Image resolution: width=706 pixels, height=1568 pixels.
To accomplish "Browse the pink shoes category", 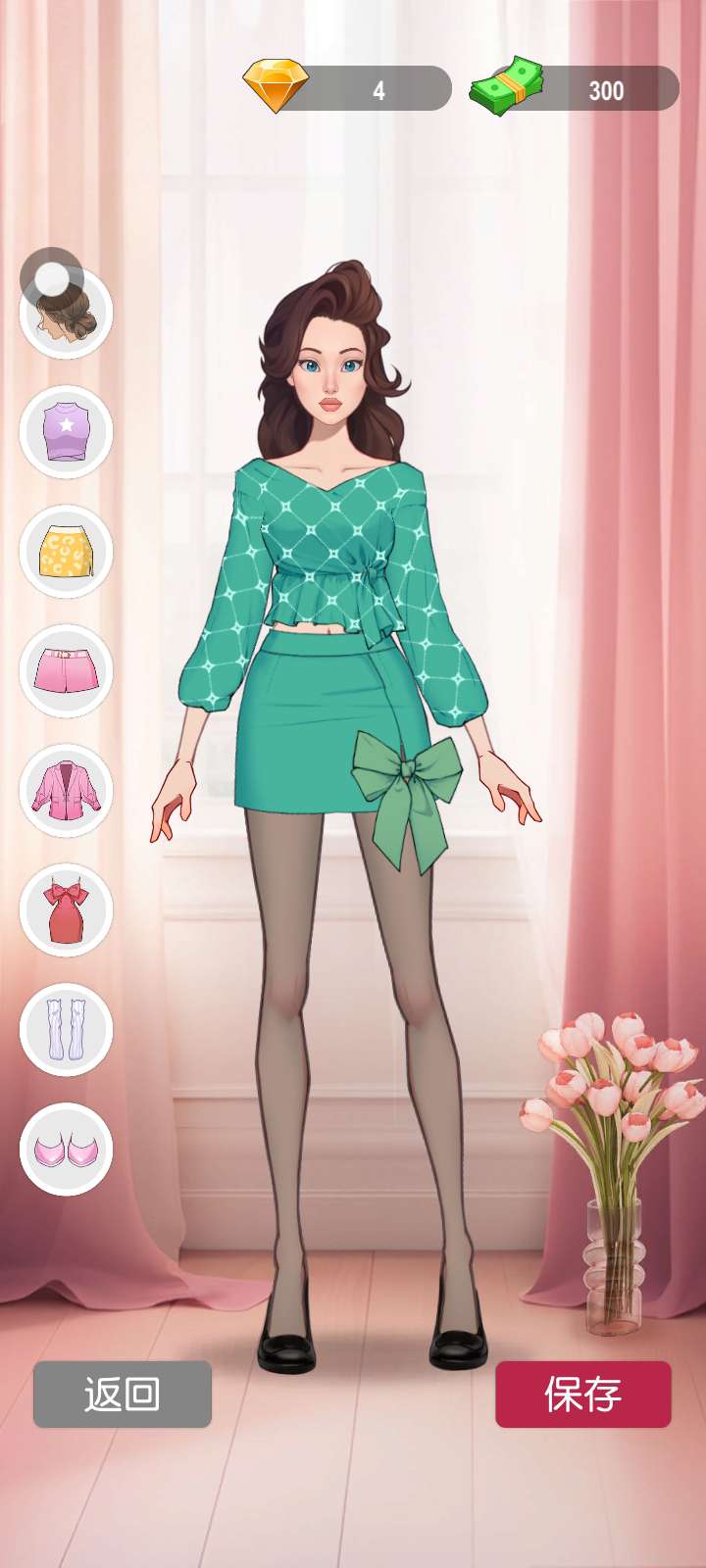I will click(x=66, y=1150).
